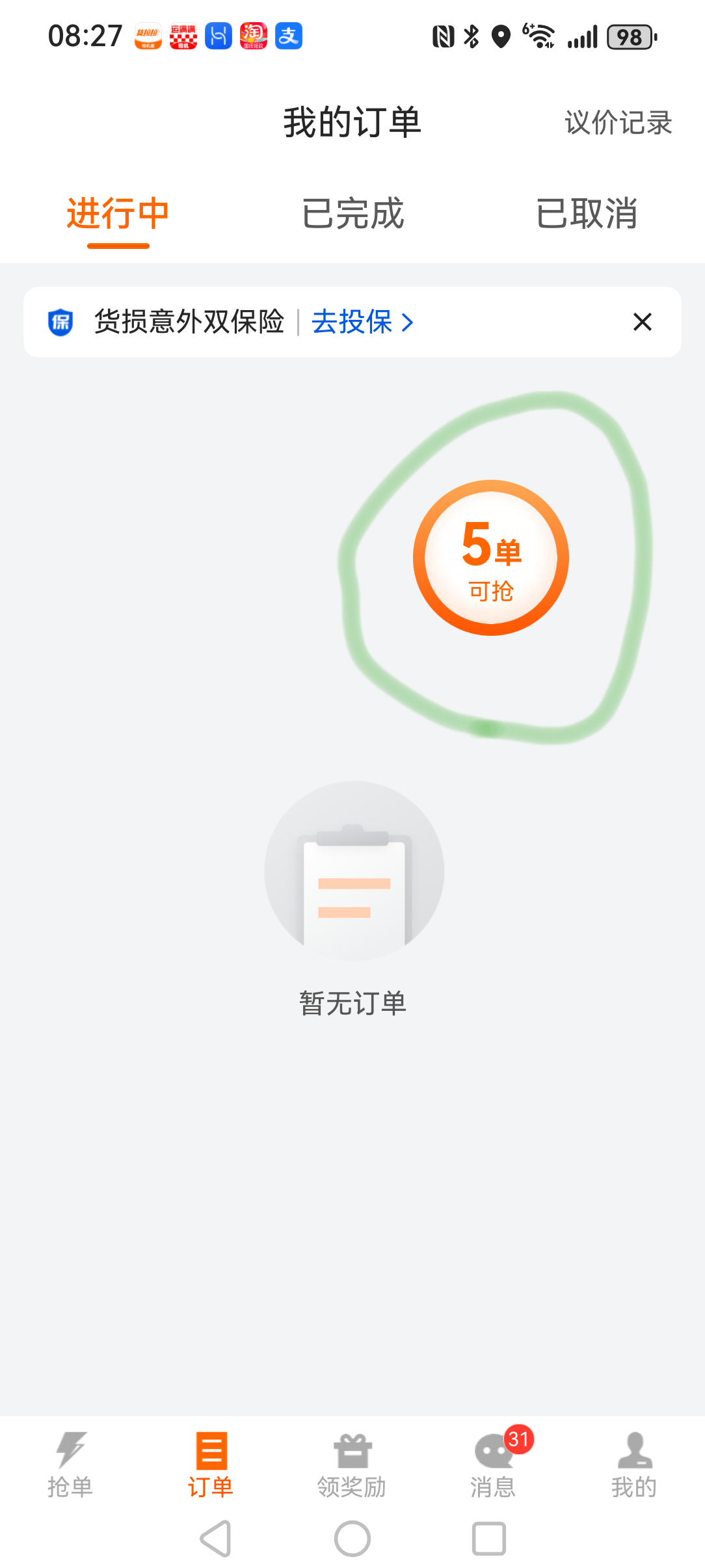Tap 去投保 to buy insurance
This screenshot has height=1568, width=705.
[362, 322]
